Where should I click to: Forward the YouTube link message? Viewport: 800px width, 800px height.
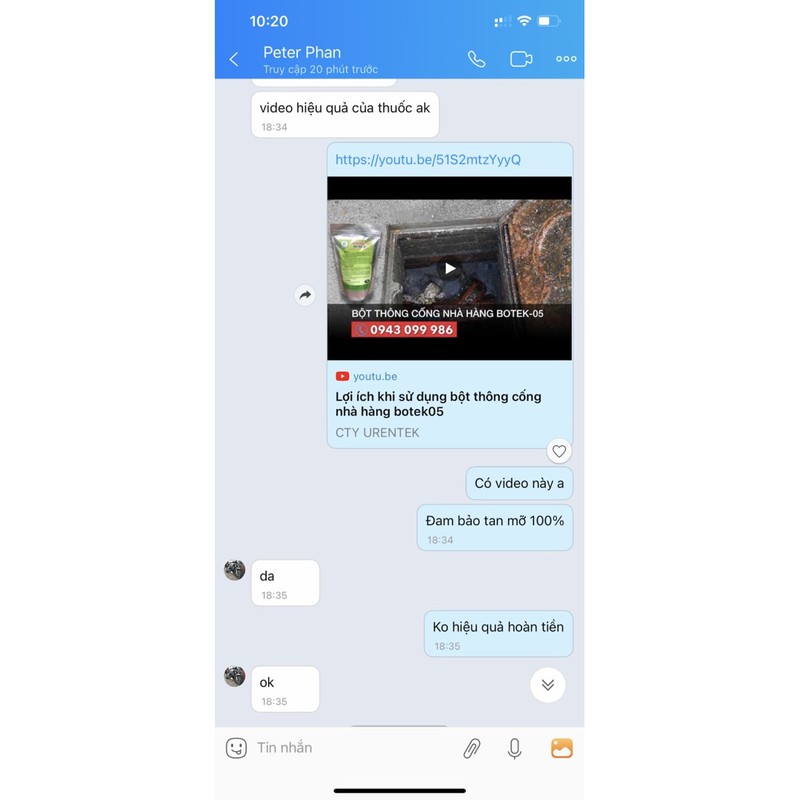point(305,295)
